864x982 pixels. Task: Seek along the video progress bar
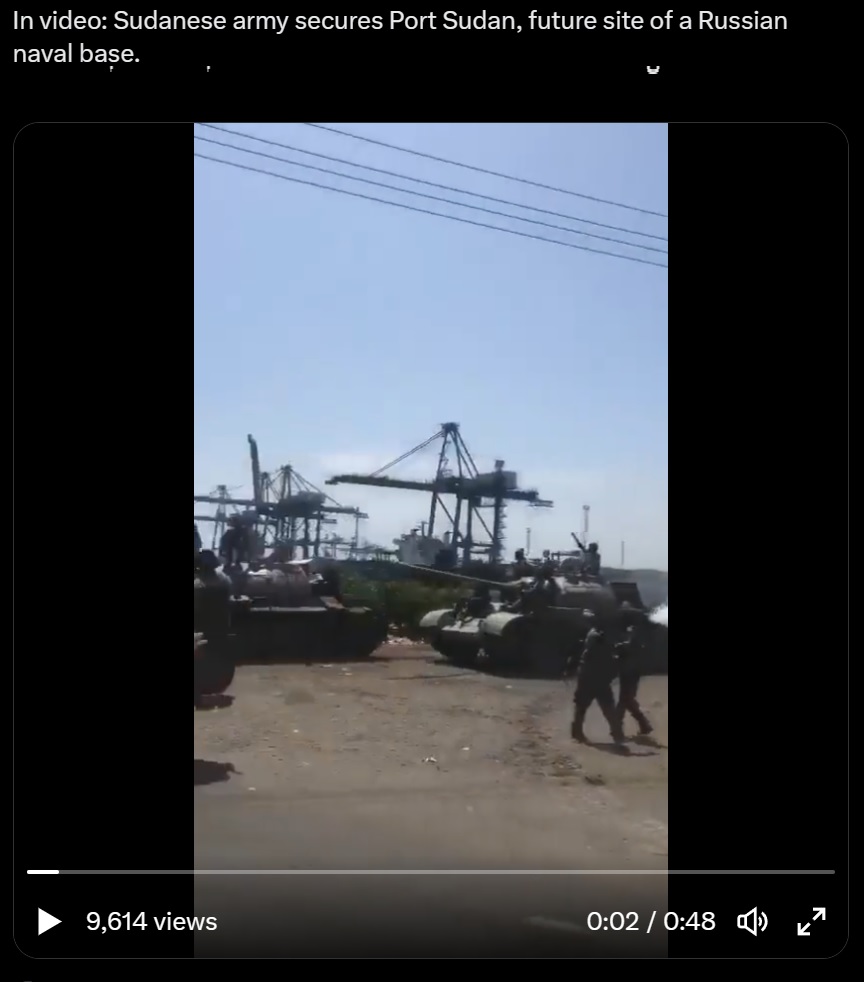pos(431,872)
